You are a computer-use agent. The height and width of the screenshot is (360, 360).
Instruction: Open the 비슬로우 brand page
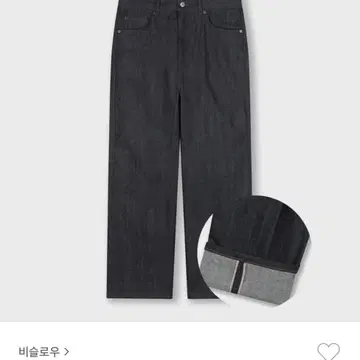[x=44, y=351]
